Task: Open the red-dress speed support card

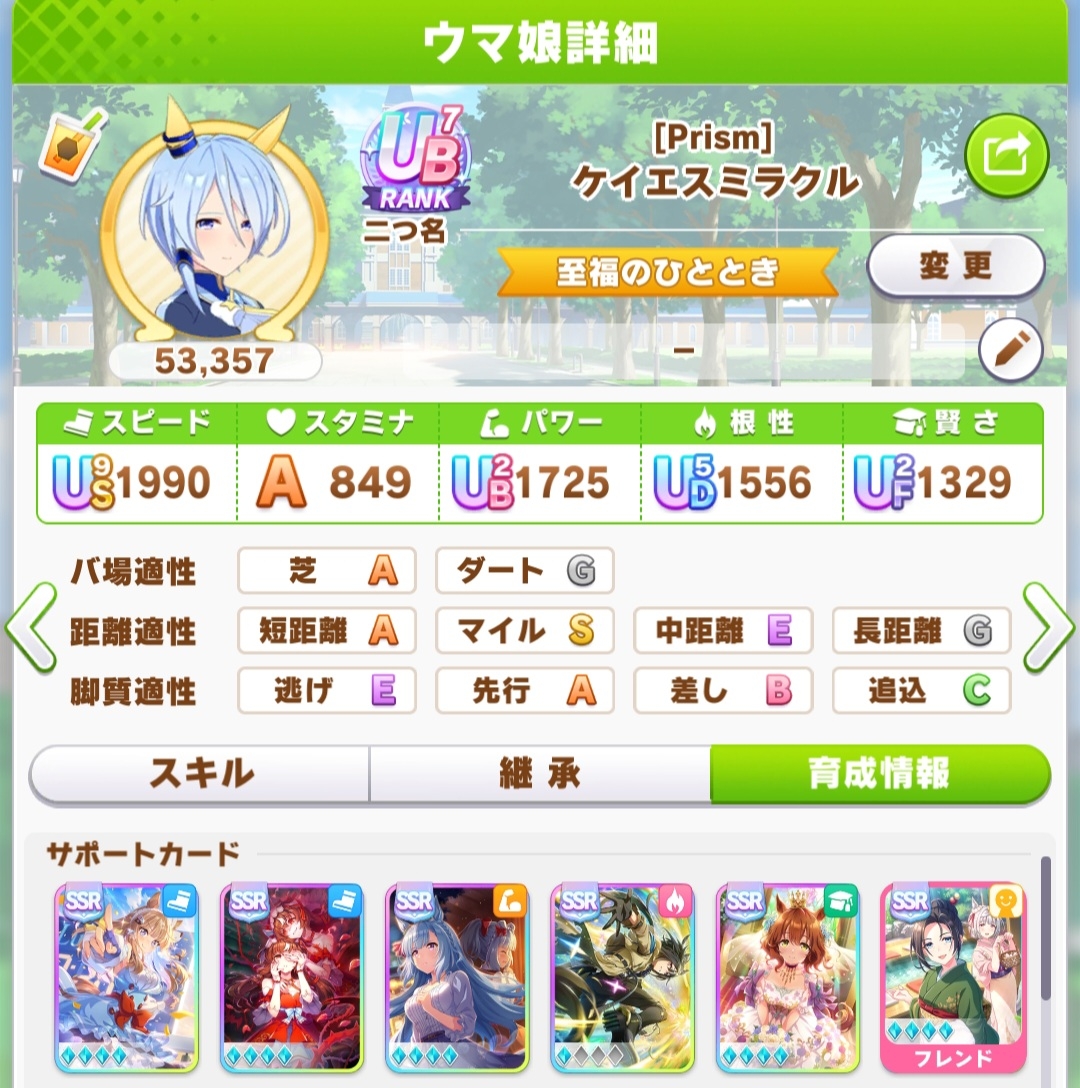Action: [292, 976]
